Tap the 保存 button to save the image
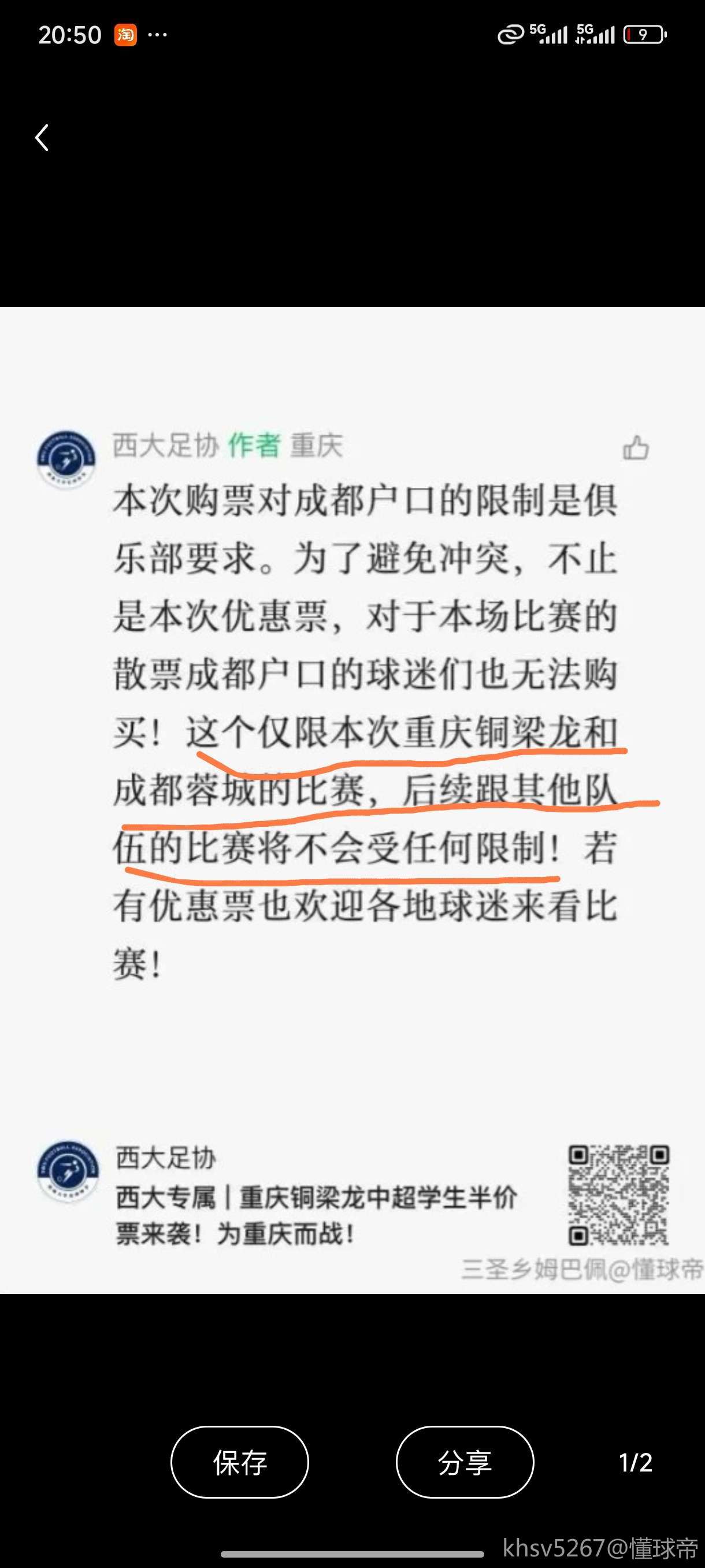Viewport: 705px width, 1568px height. (x=240, y=1462)
